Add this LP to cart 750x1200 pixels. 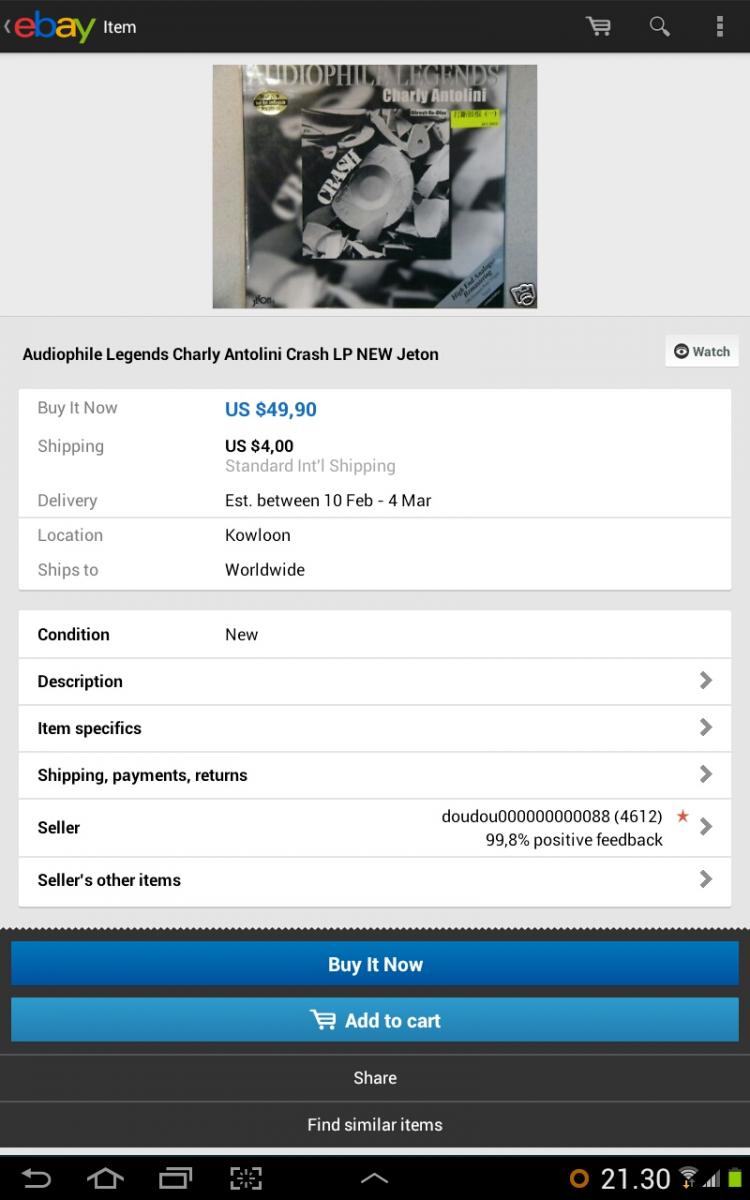click(x=375, y=1020)
